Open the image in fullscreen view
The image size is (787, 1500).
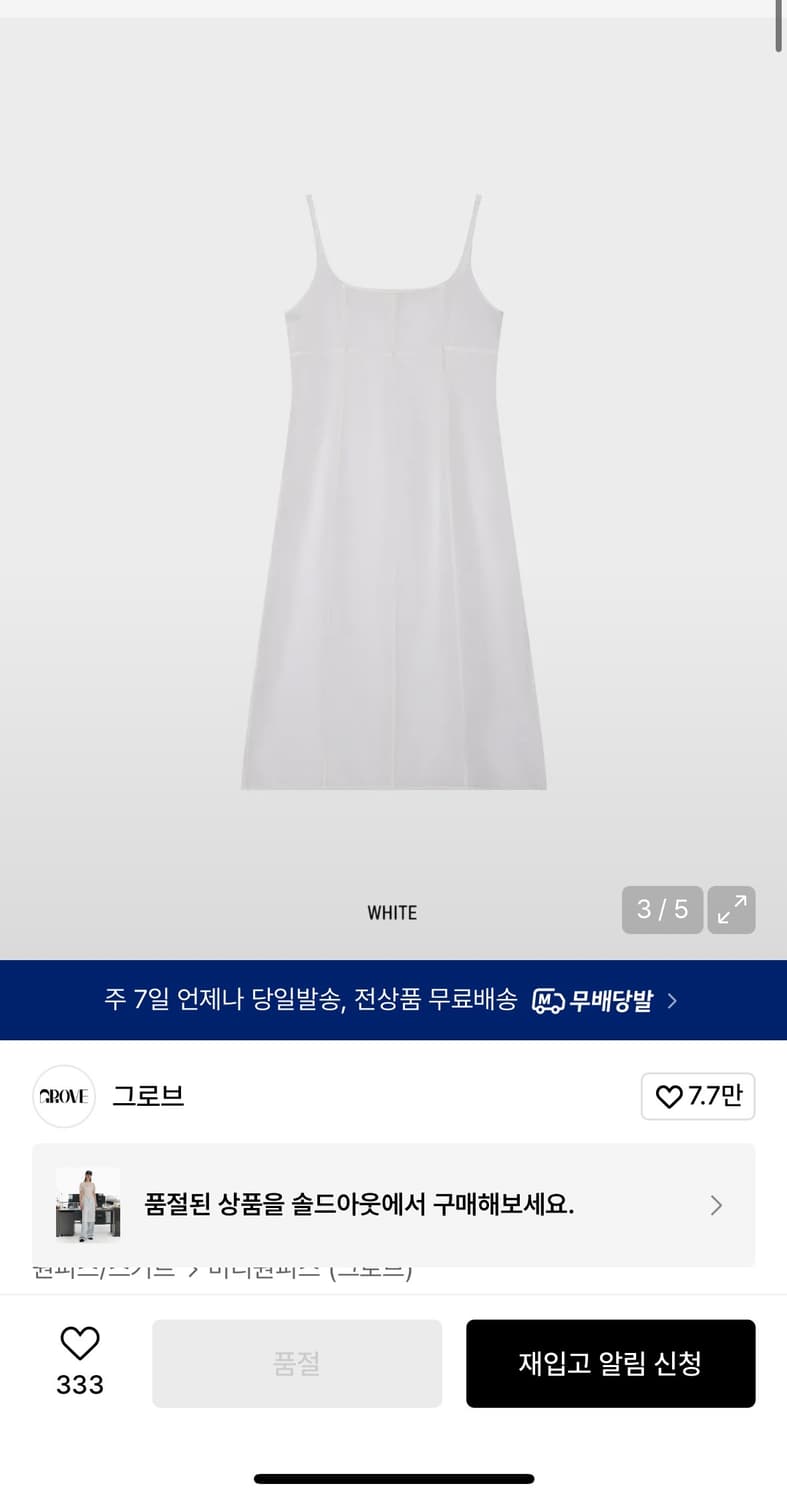pyautogui.click(x=731, y=910)
